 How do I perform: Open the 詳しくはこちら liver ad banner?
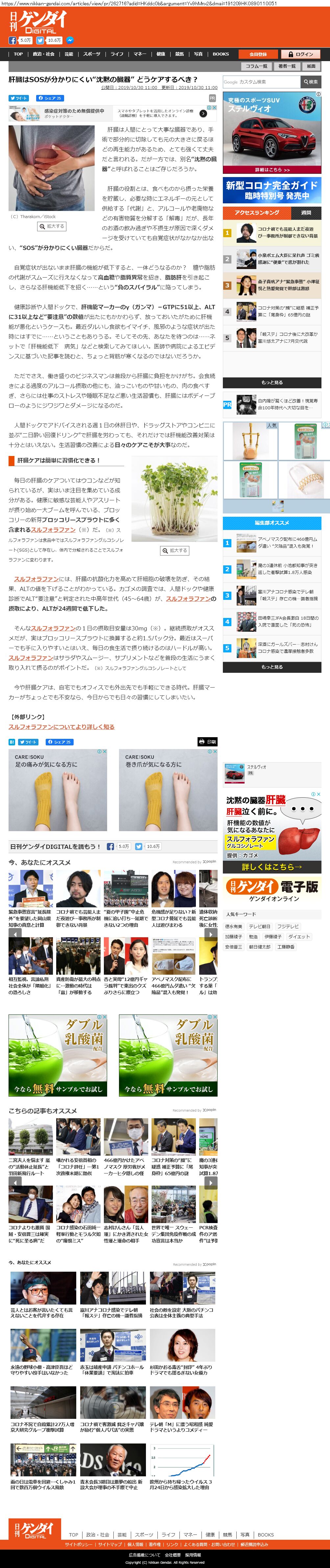coord(271,867)
